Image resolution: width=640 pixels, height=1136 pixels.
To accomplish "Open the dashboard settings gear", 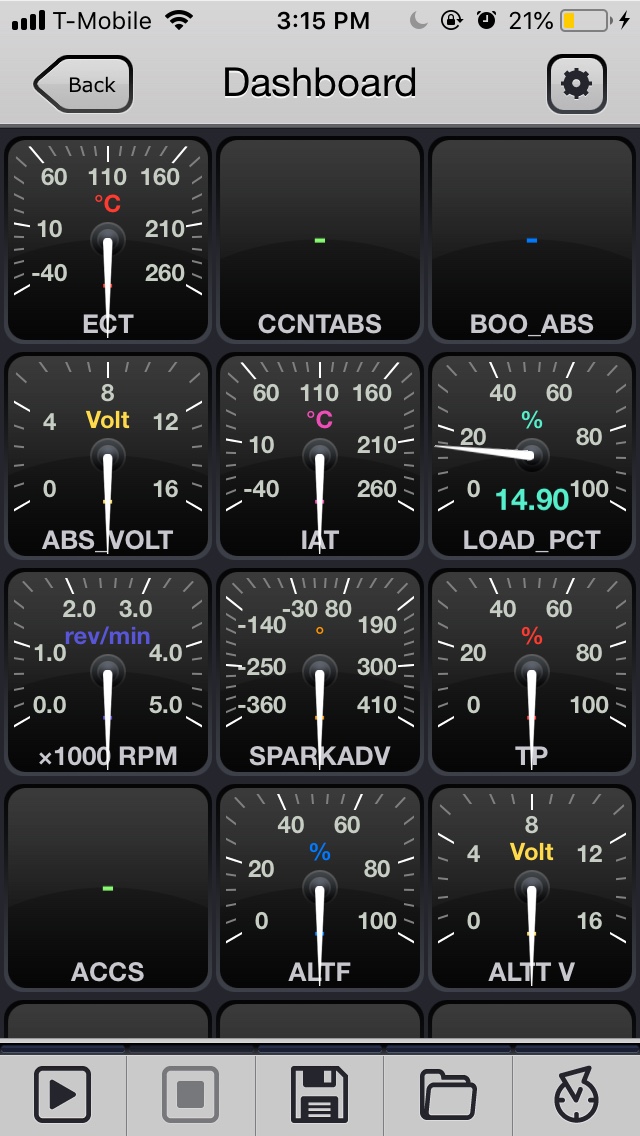I will (576, 84).
